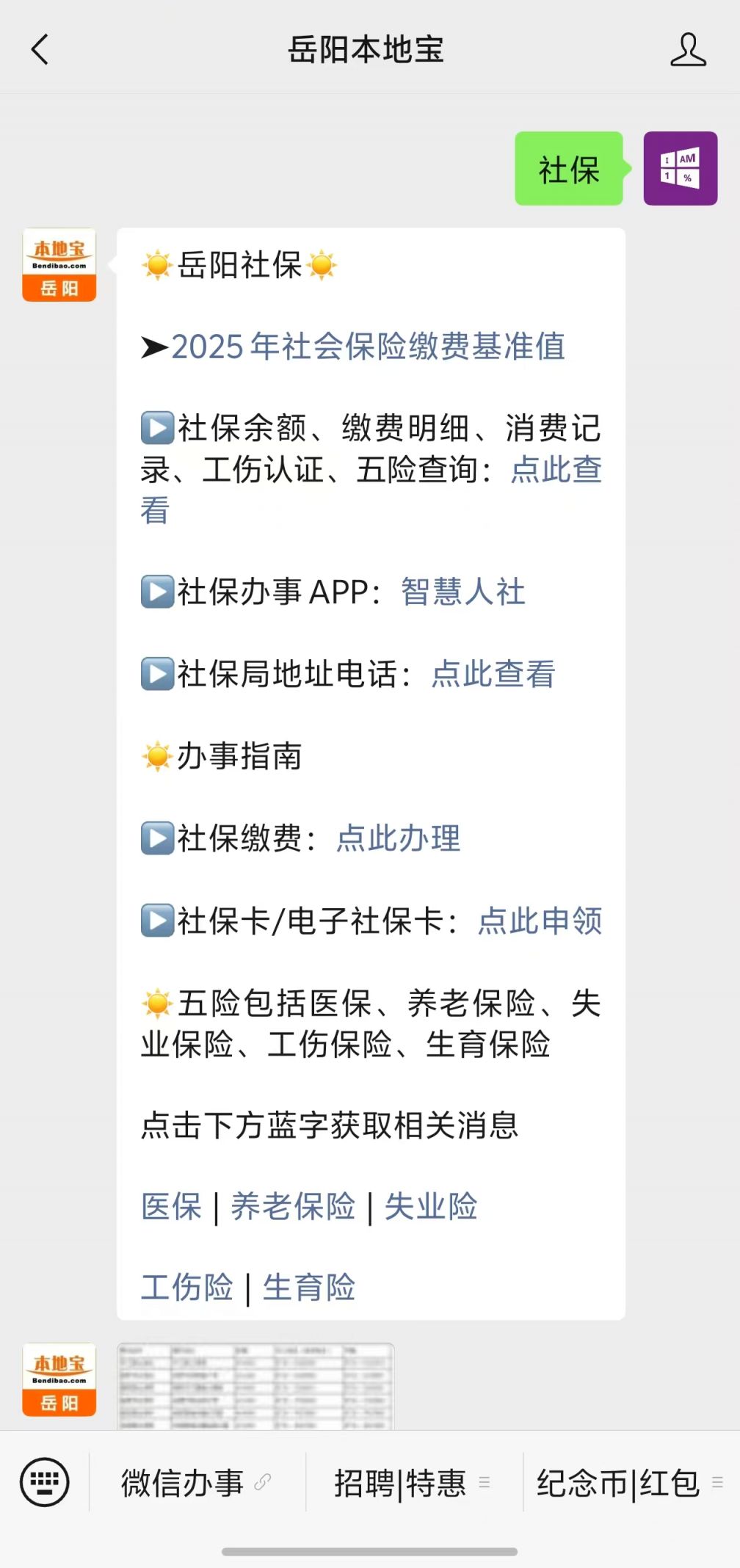
Task: Open the 智慧人社 app link
Action: click(463, 592)
